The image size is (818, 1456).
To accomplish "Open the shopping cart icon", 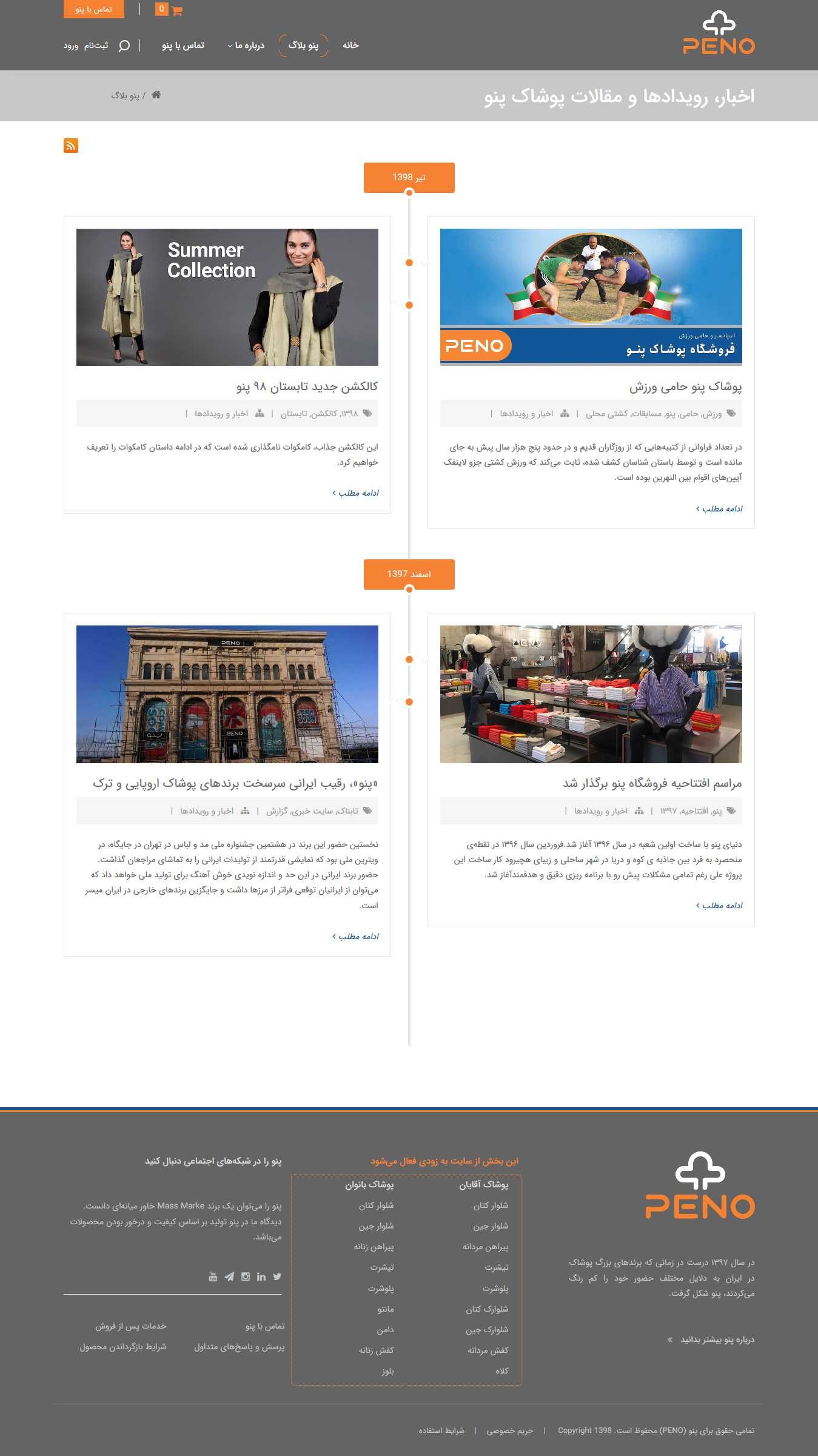I will 177,10.
